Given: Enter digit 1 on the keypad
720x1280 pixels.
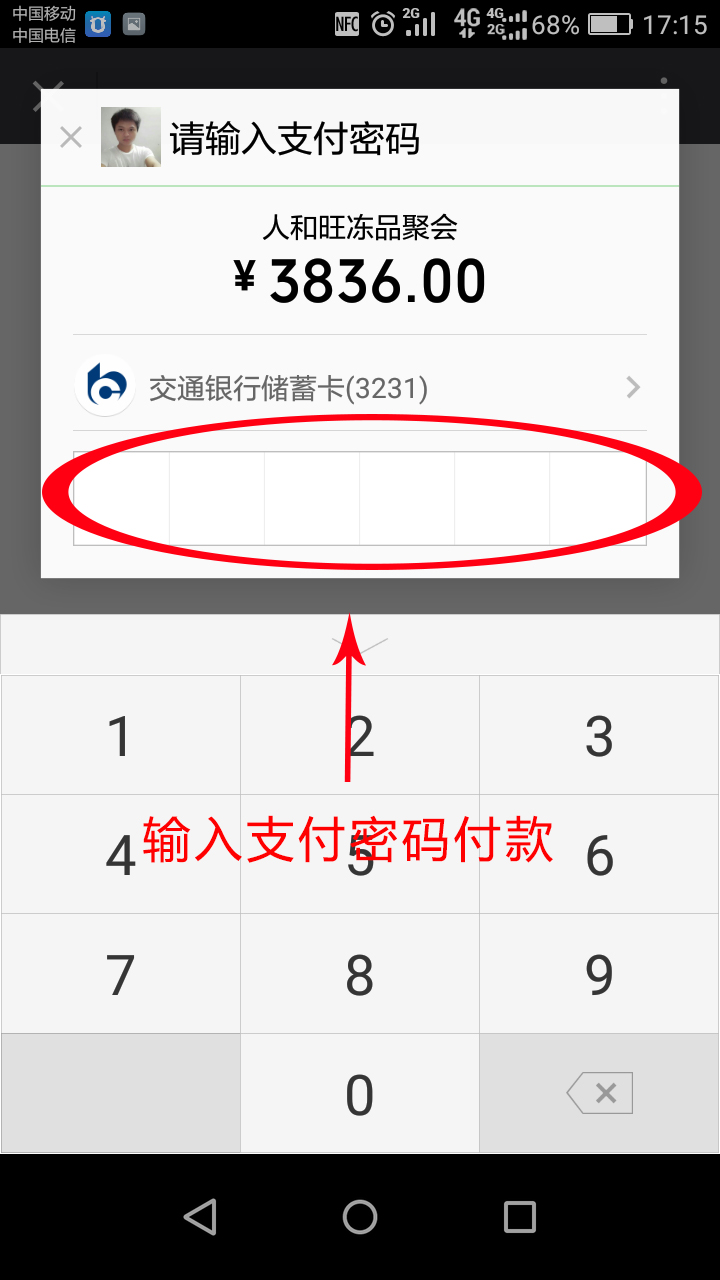Looking at the screenshot, I should pos(120,736).
